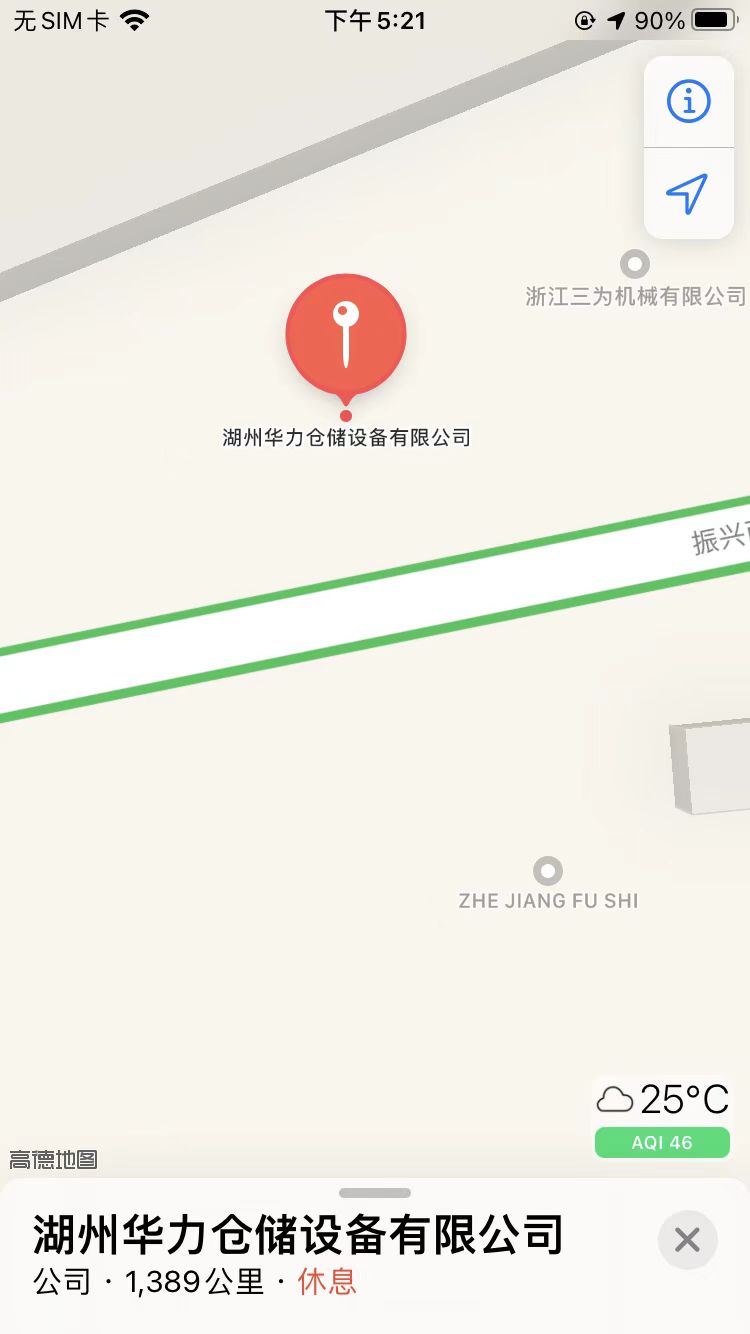This screenshot has height=1334, width=750.
Task: Select the 浙江三为机械有限公司 map marker
Action: [635, 265]
